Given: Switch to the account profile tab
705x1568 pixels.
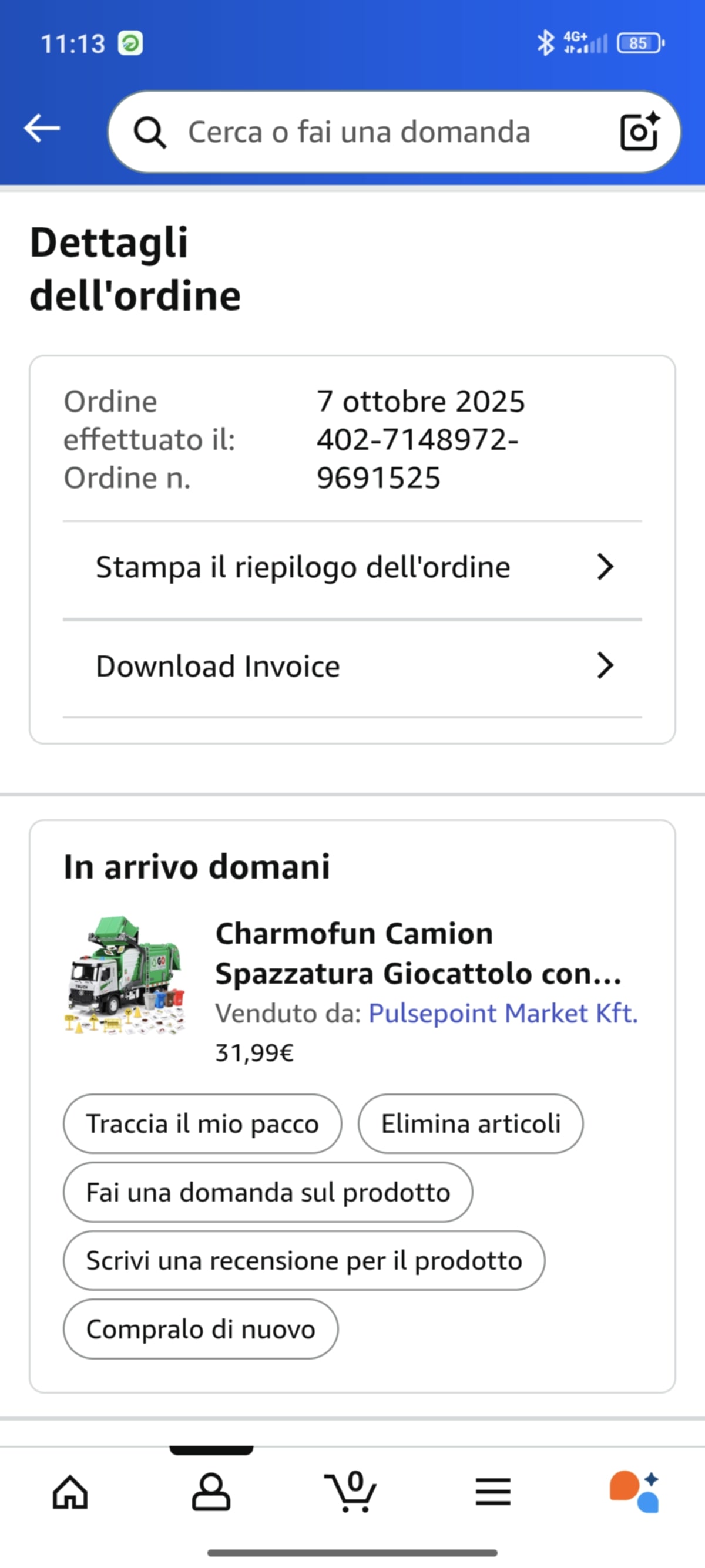Looking at the screenshot, I should [x=211, y=1492].
